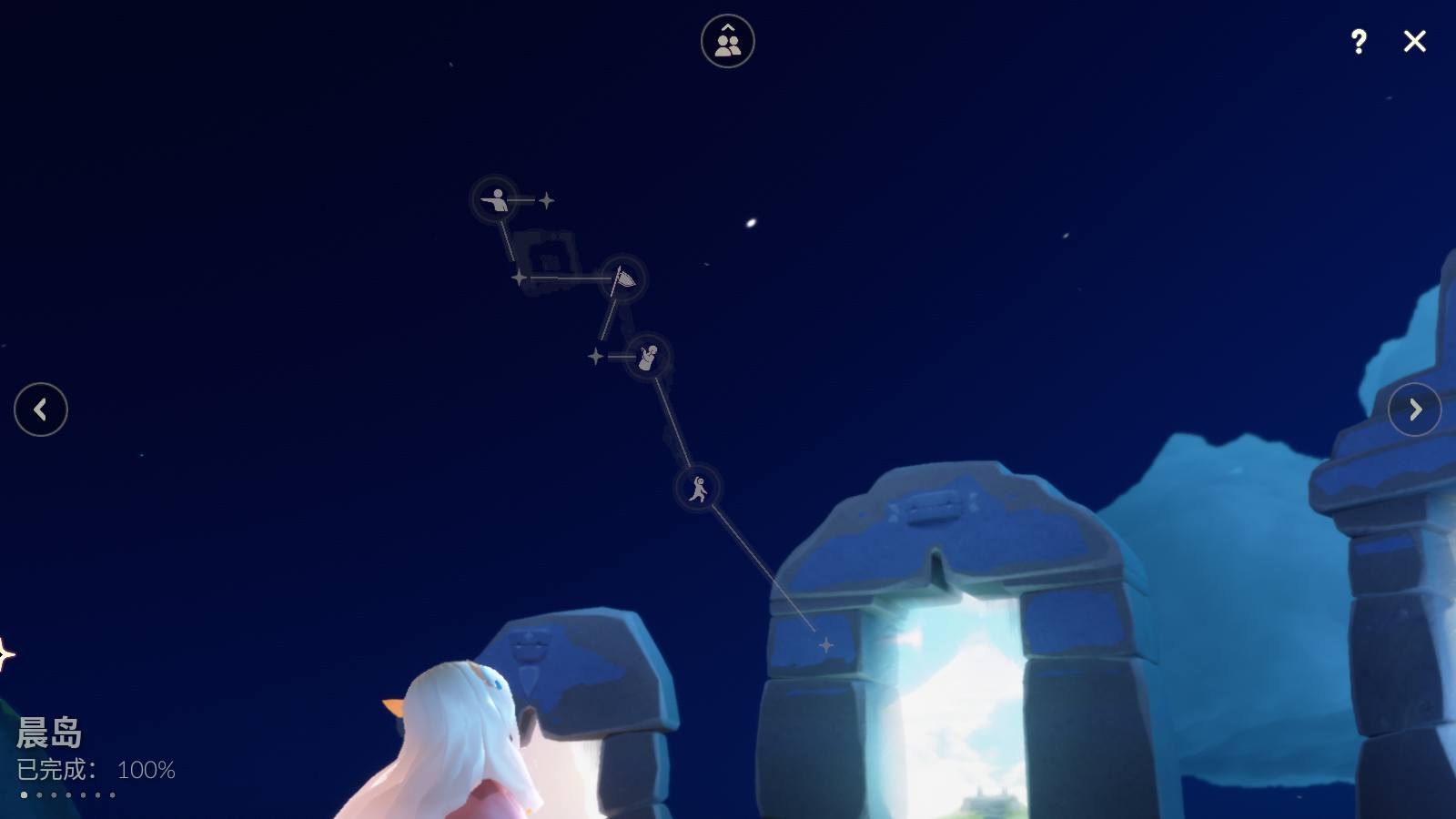Close the constellation view
Viewport: 1456px width, 819px height.
click(1414, 41)
